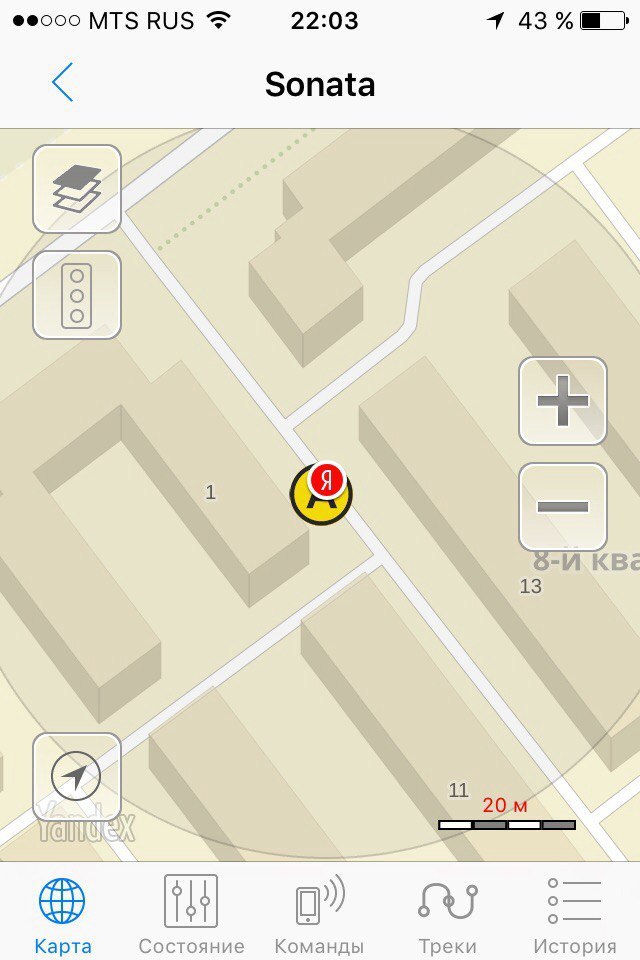Viewport: 640px width, 960px height.
Task: Open the map layers selector
Action: point(77,189)
